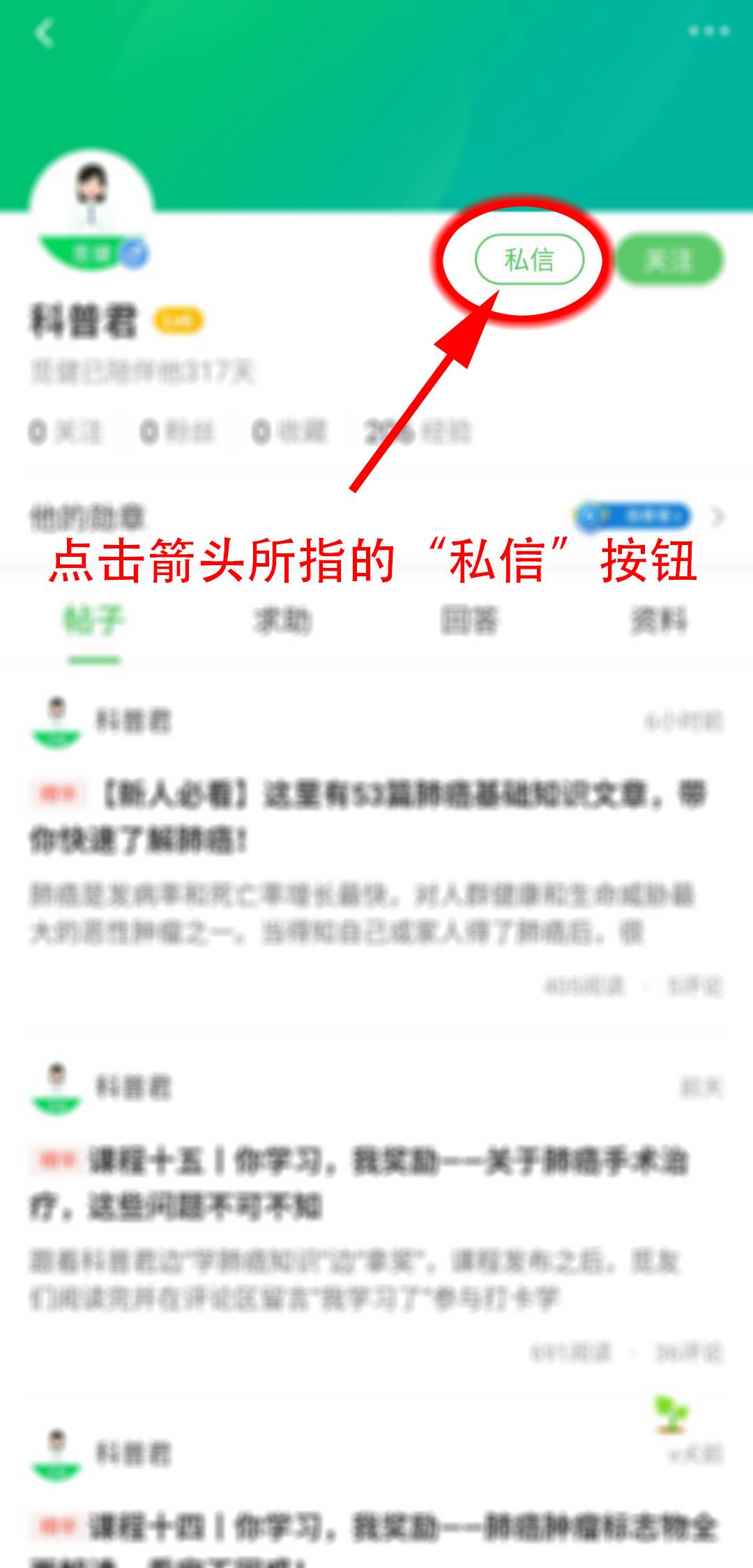
Task: Tap the 私信 button
Action: (x=529, y=260)
